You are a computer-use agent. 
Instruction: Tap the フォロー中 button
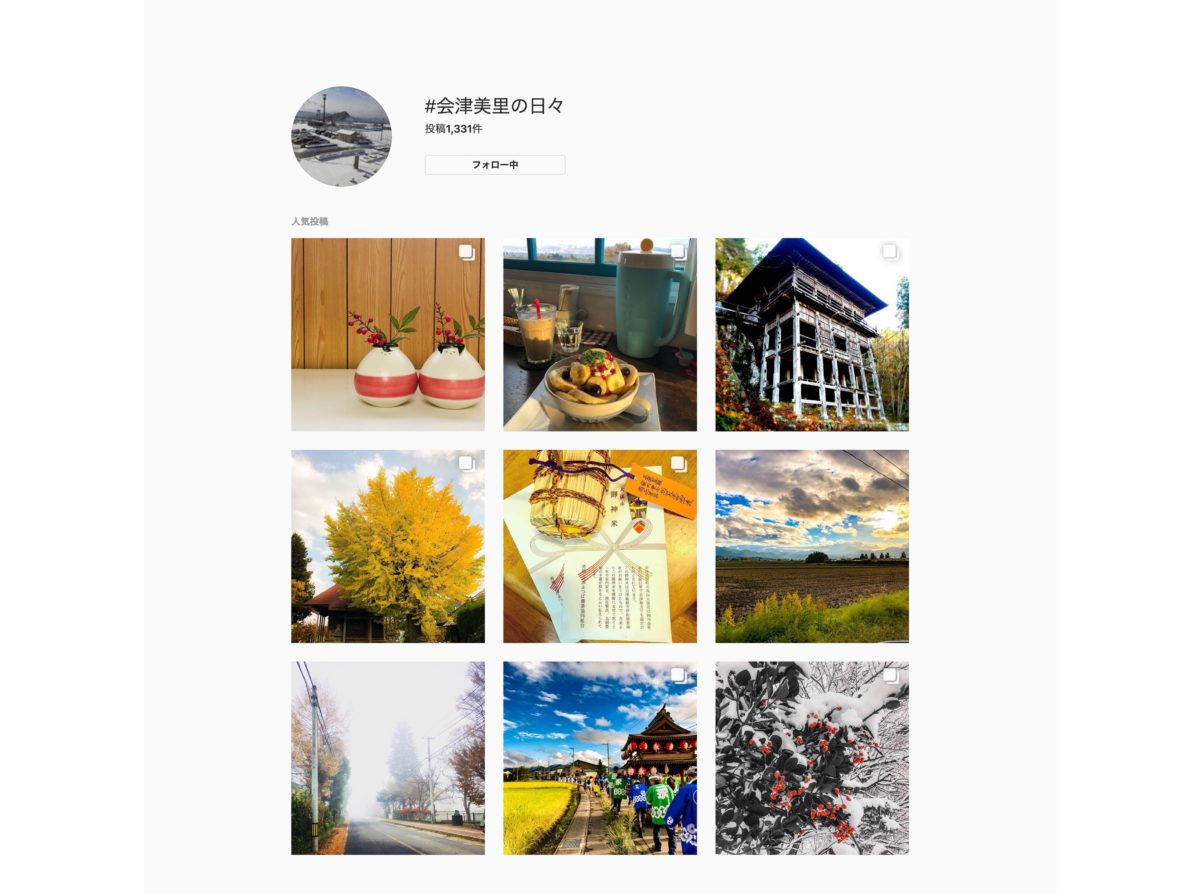pyautogui.click(x=495, y=165)
